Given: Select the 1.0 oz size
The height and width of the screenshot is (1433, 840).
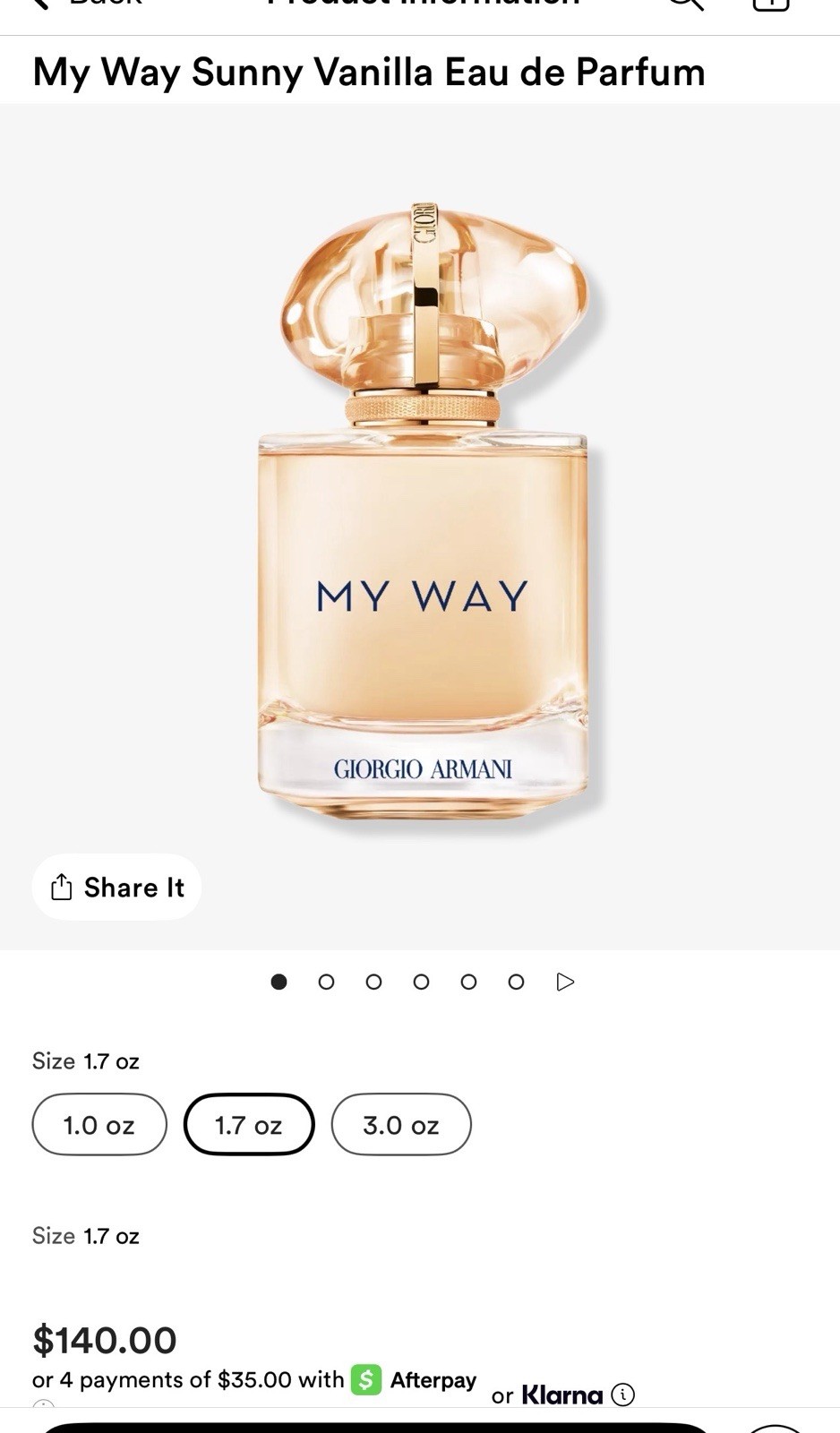Looking at the screenshot, I should tap(99, 1124).
